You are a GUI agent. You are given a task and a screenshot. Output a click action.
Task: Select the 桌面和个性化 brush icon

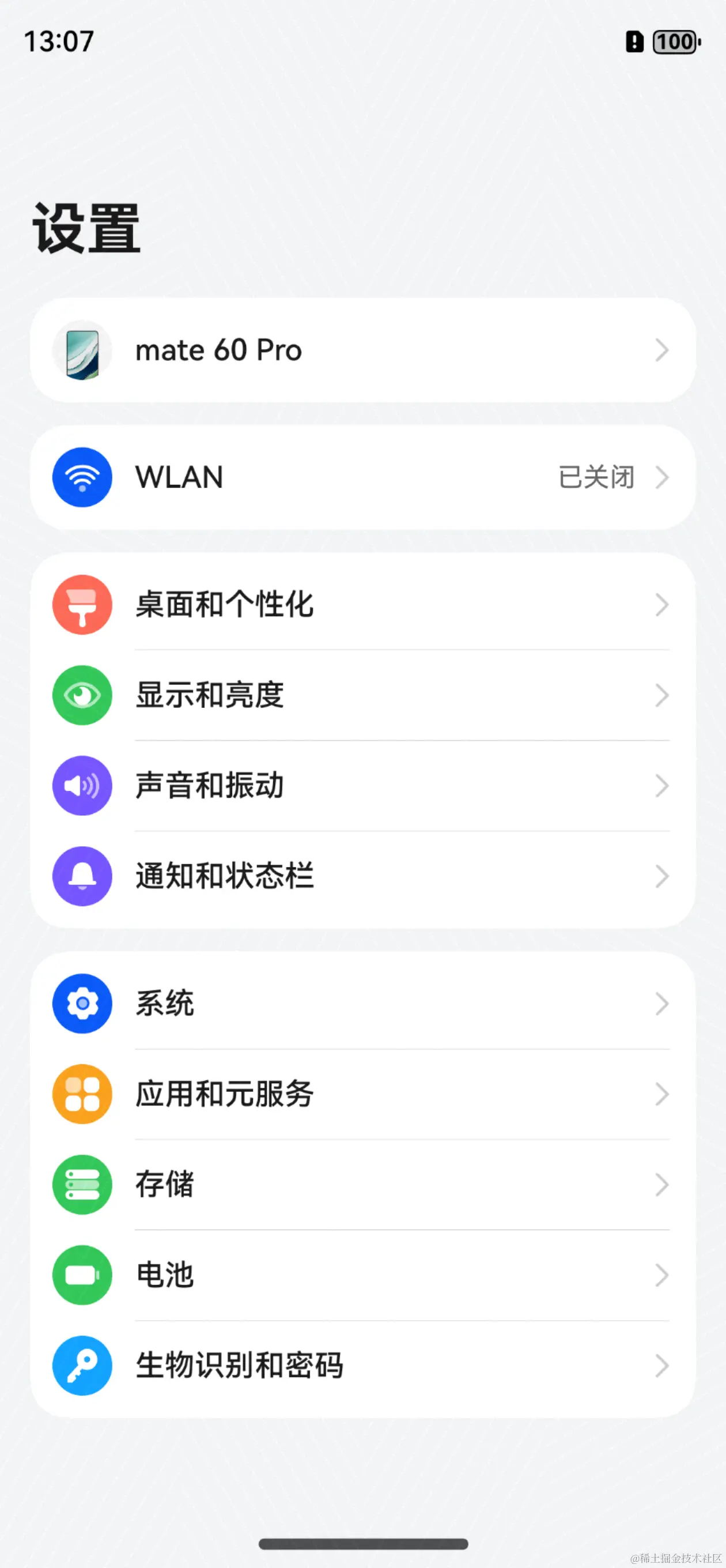click(82, 605)
